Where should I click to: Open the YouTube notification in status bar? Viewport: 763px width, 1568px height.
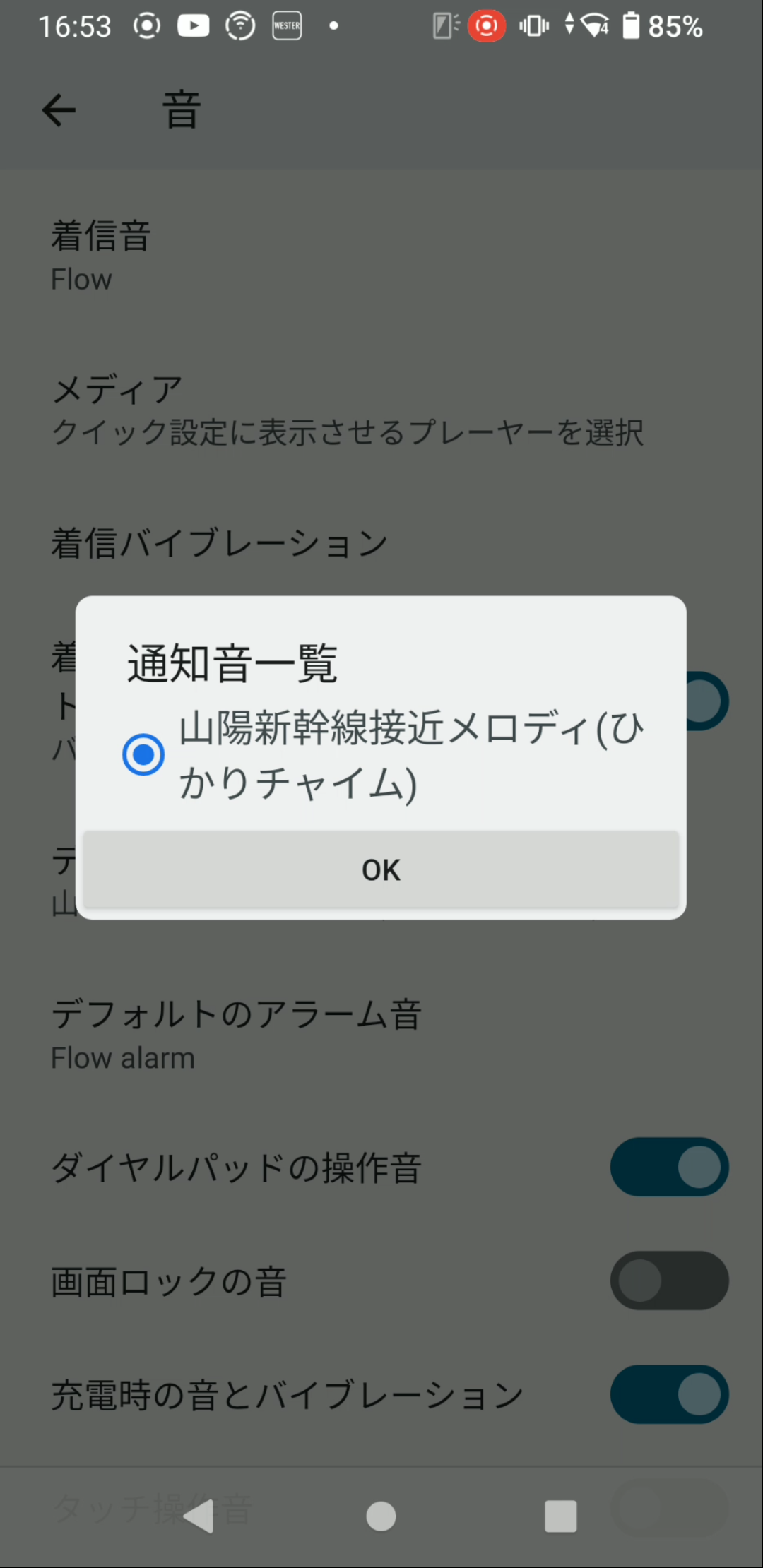192,25
